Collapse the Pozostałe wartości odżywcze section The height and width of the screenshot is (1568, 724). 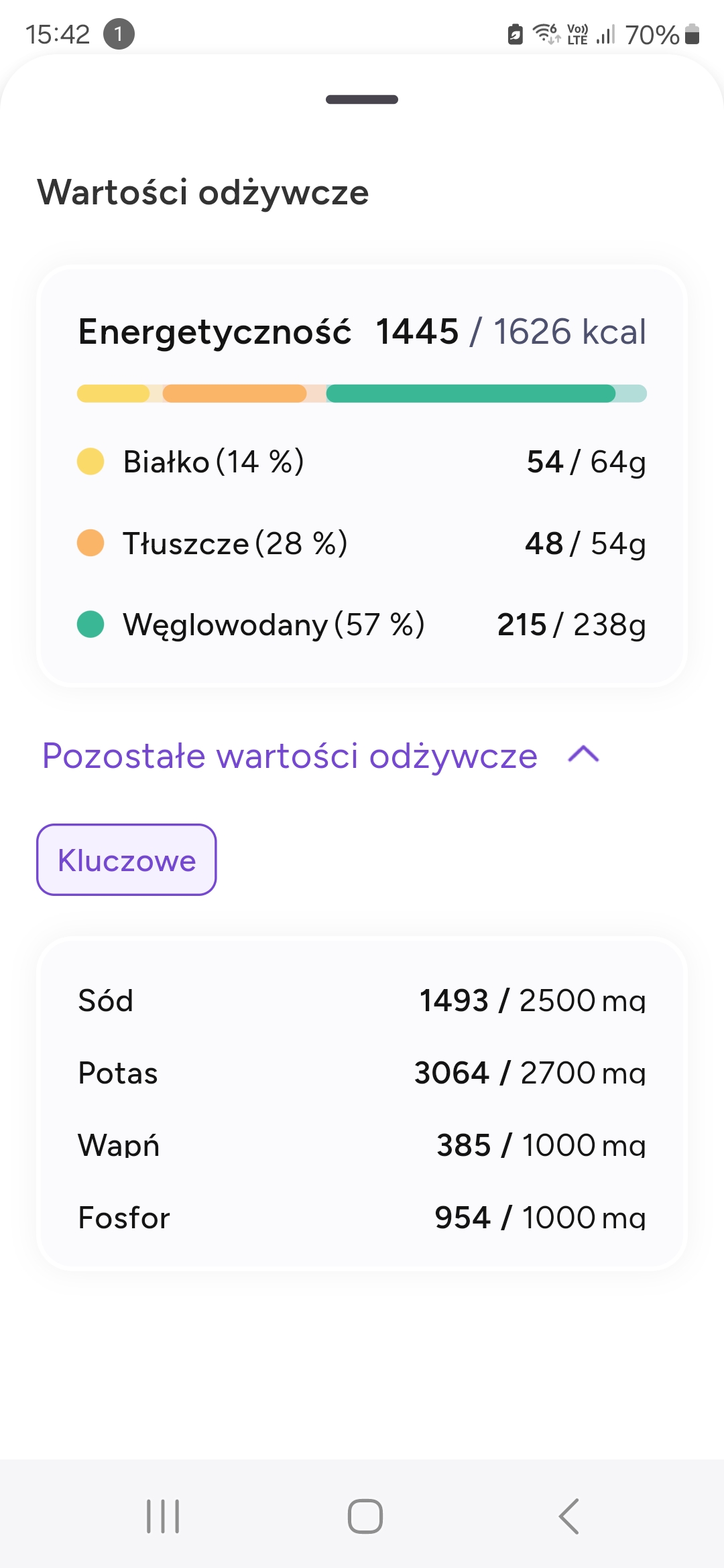click(x=582, y=755)
